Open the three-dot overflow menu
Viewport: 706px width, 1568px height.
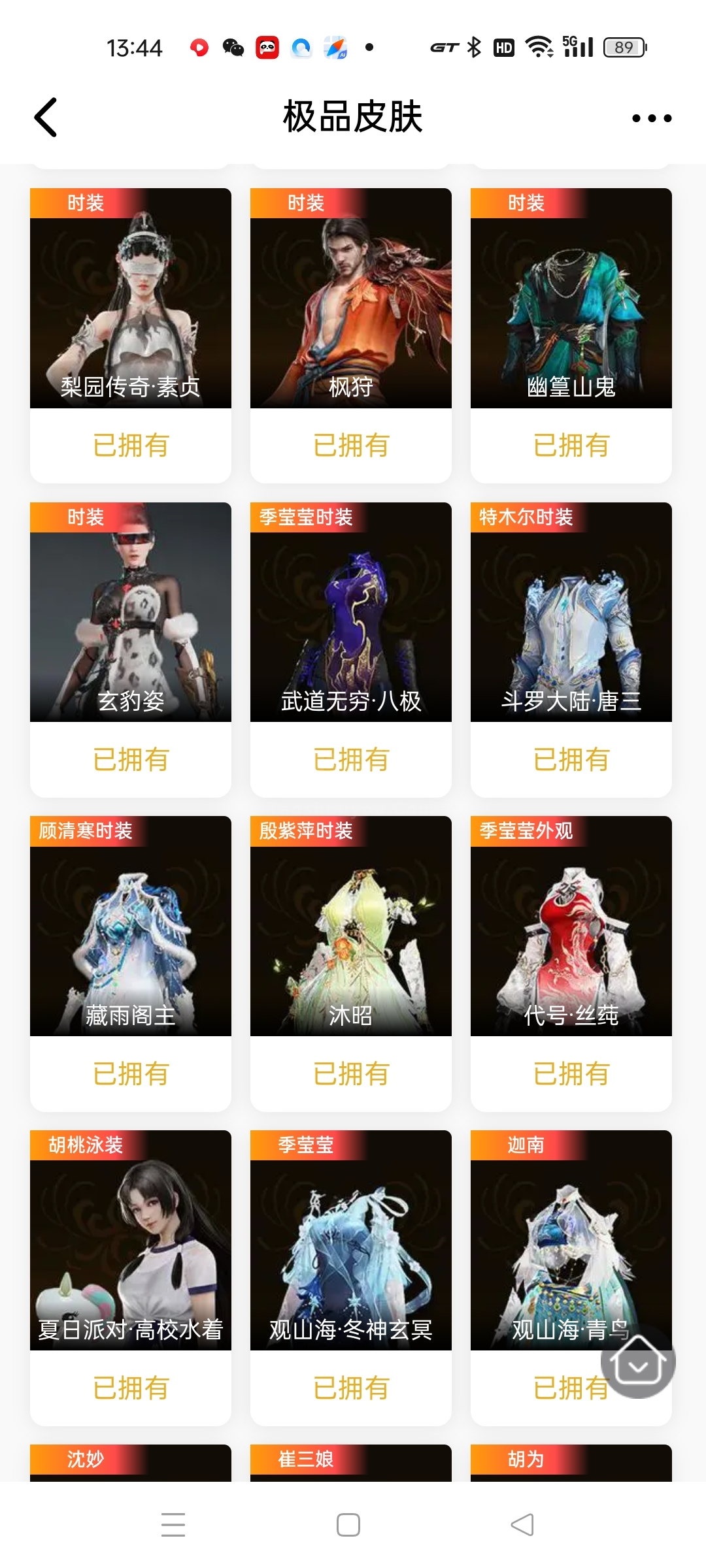[x=651, y=118]
